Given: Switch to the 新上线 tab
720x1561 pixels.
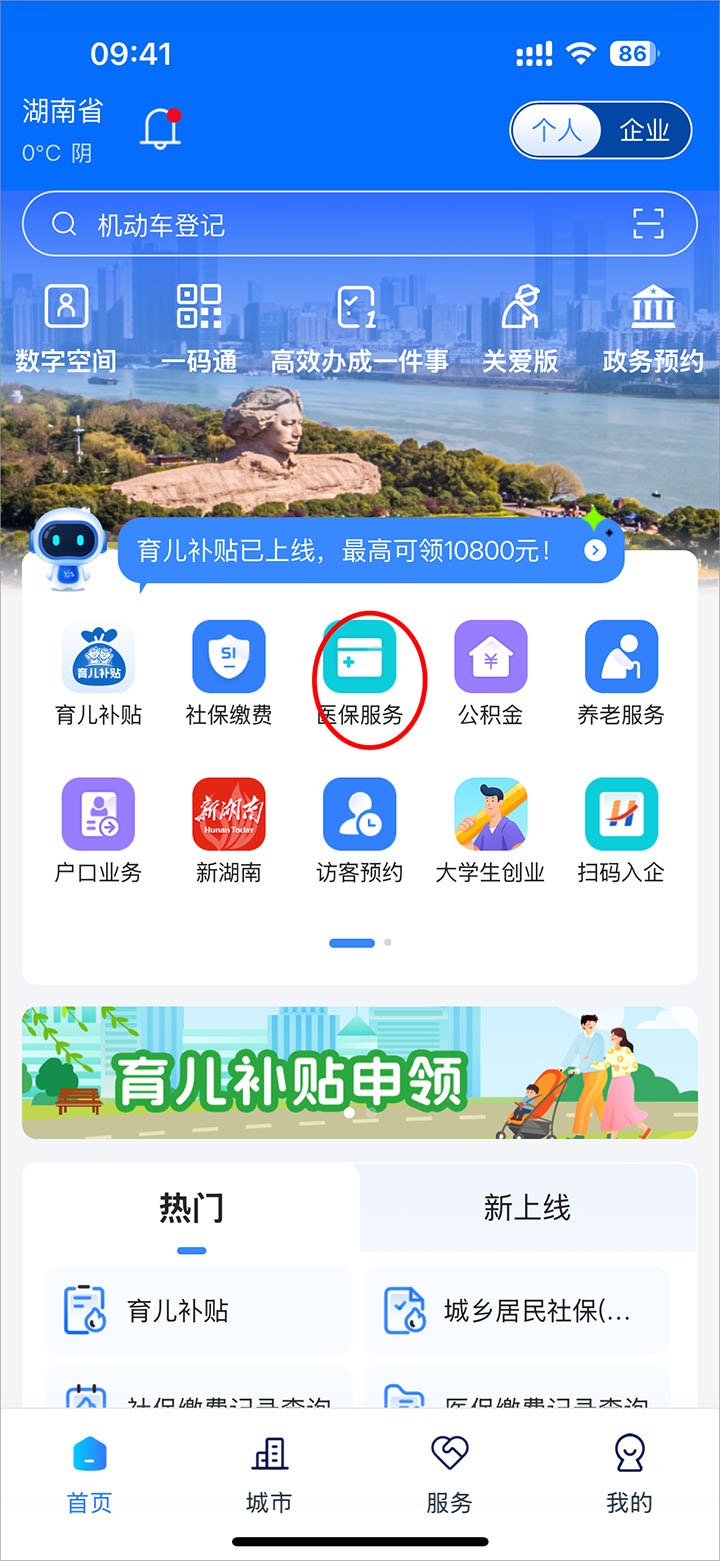Looking at the screenshot, I should (x=527, y=1208).
